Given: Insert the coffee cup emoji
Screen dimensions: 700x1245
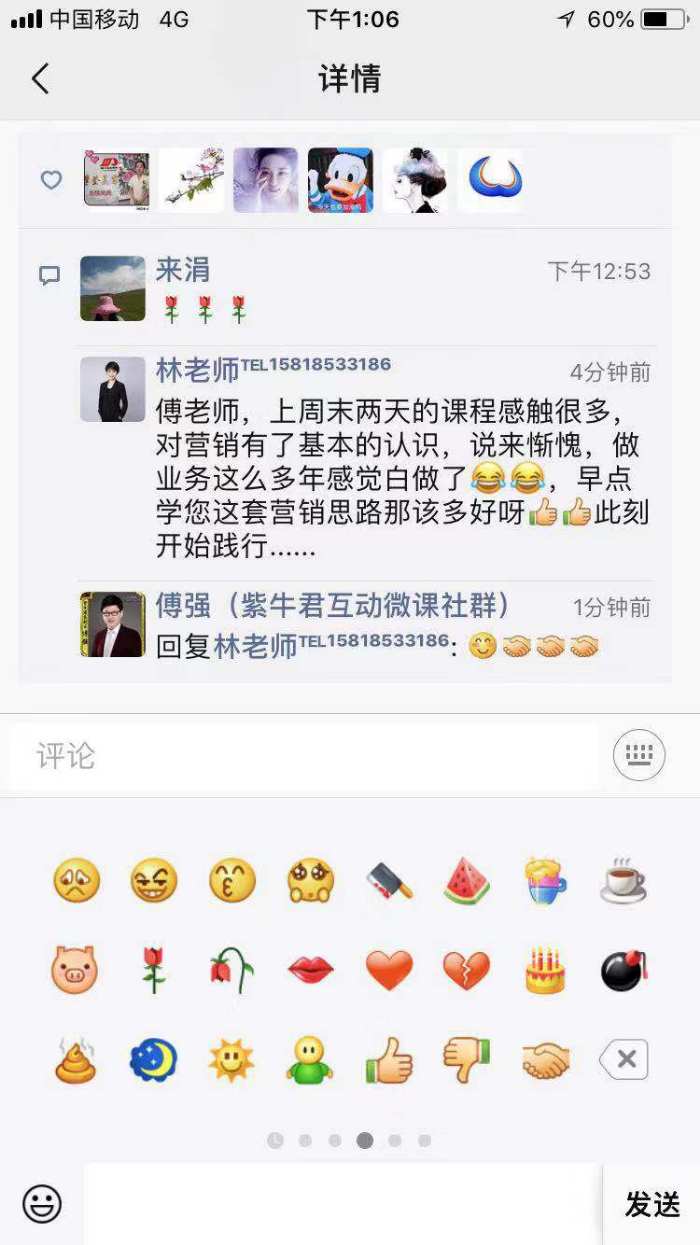Looking at the screenshot, I should click(x=624, y=881).
